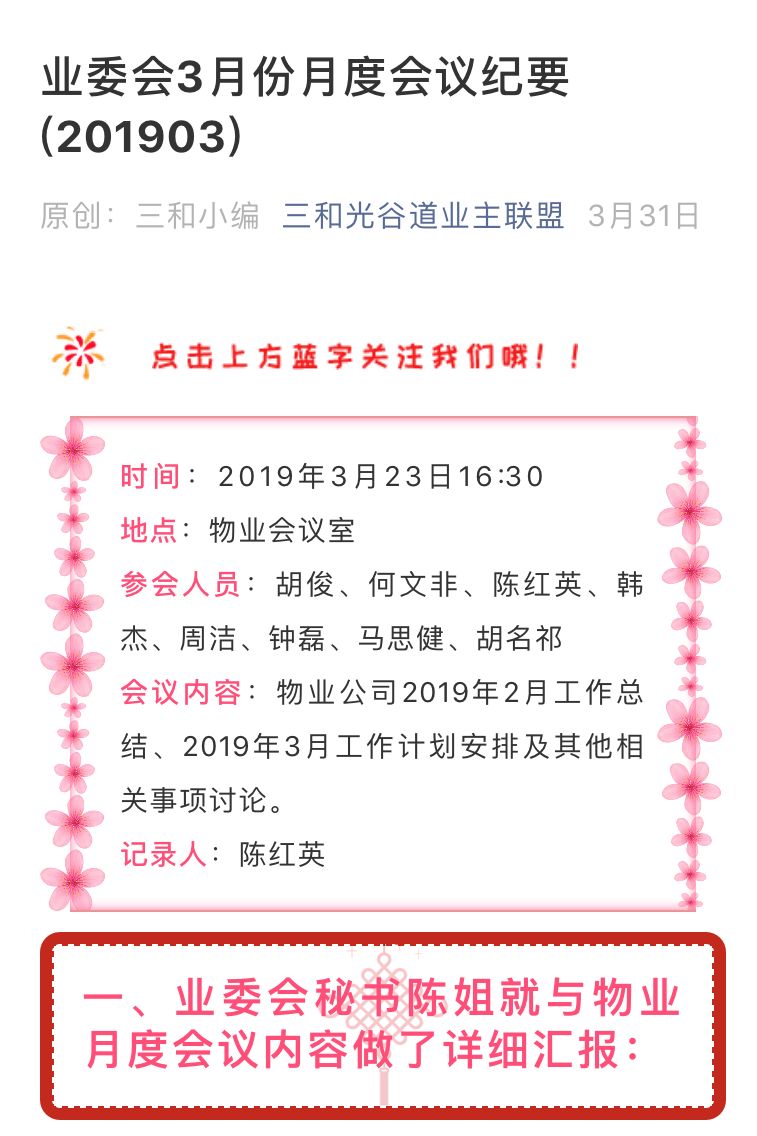Open the 三和光谷道业主联盟 account link

423,215
